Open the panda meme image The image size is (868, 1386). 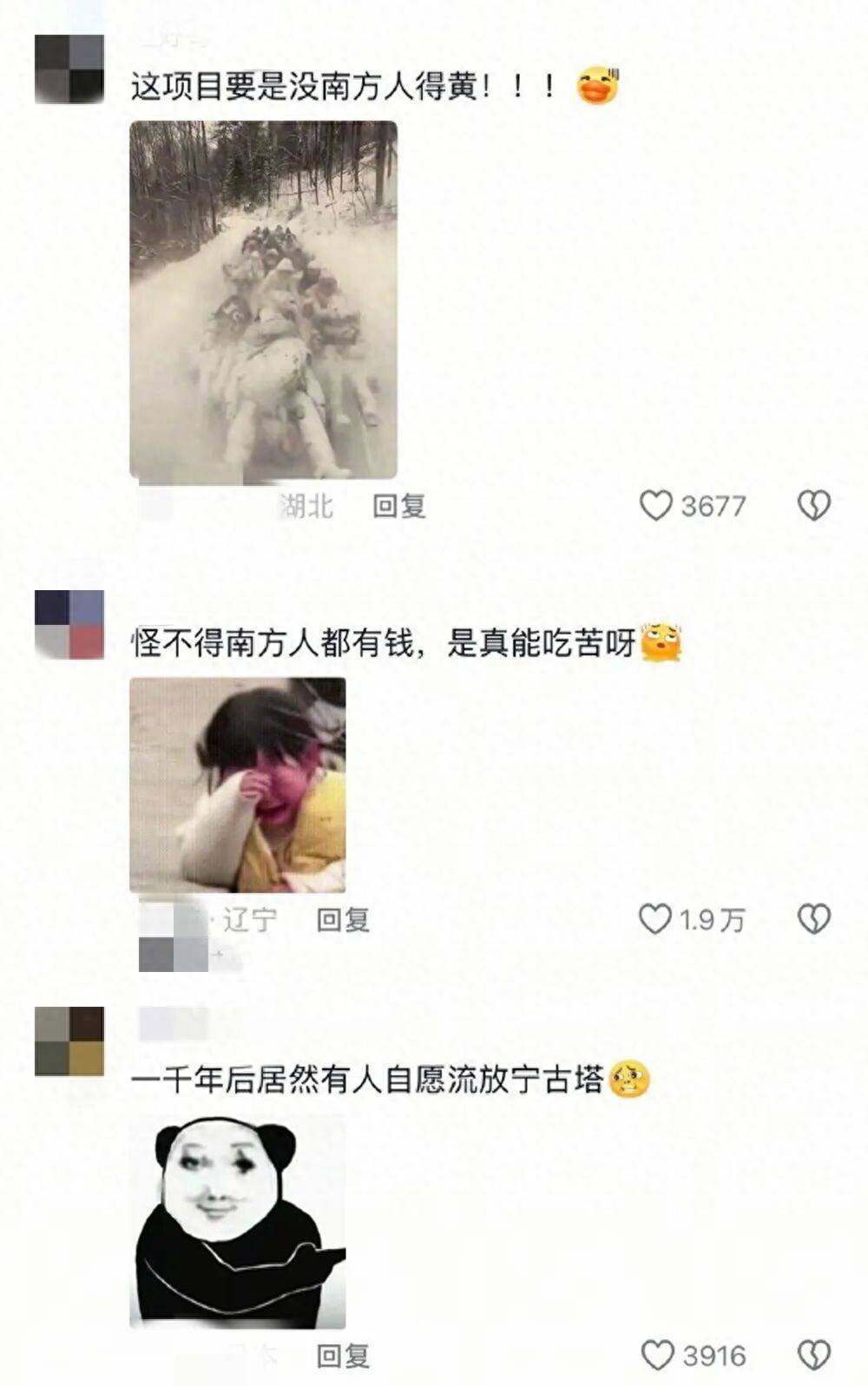[237, 1222]
